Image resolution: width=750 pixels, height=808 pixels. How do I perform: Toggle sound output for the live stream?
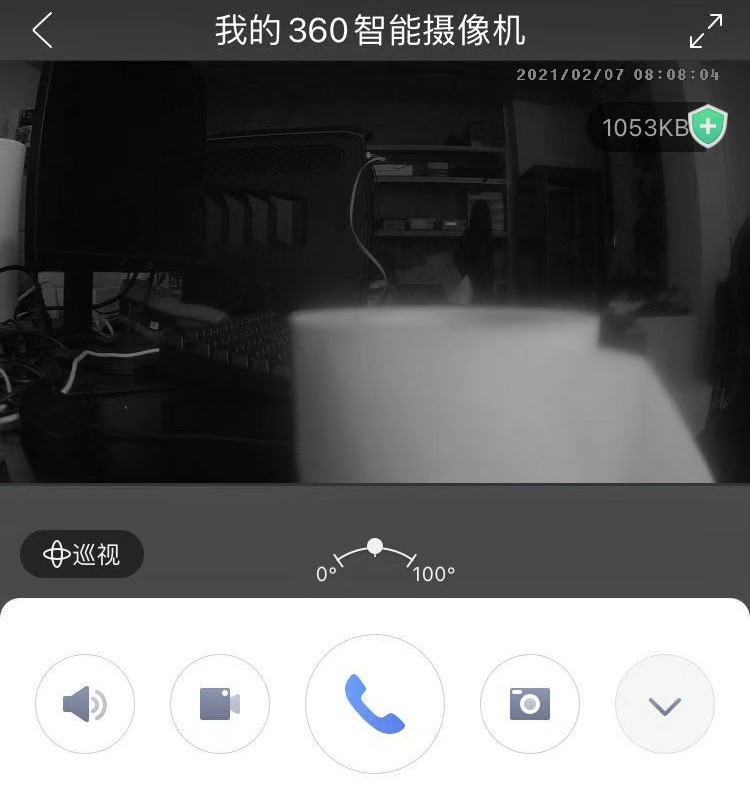tap(84, 704)
